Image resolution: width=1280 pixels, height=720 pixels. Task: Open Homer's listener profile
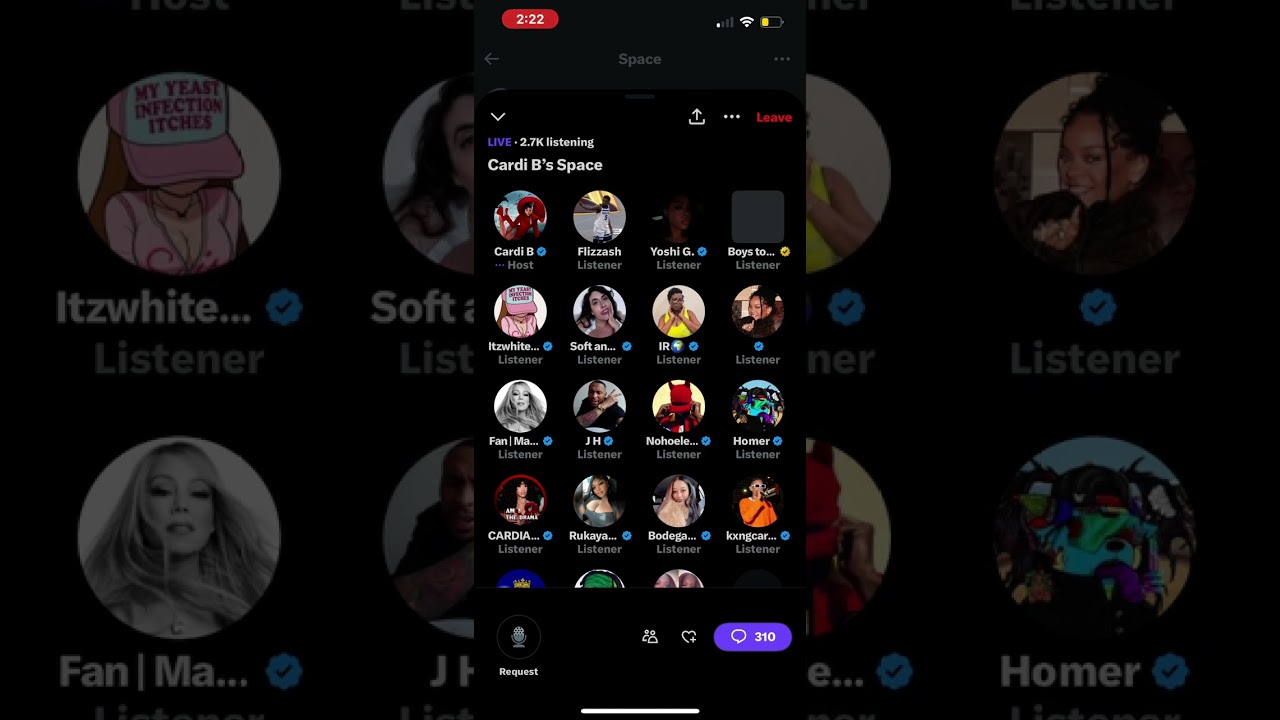[x=757, y=407]
